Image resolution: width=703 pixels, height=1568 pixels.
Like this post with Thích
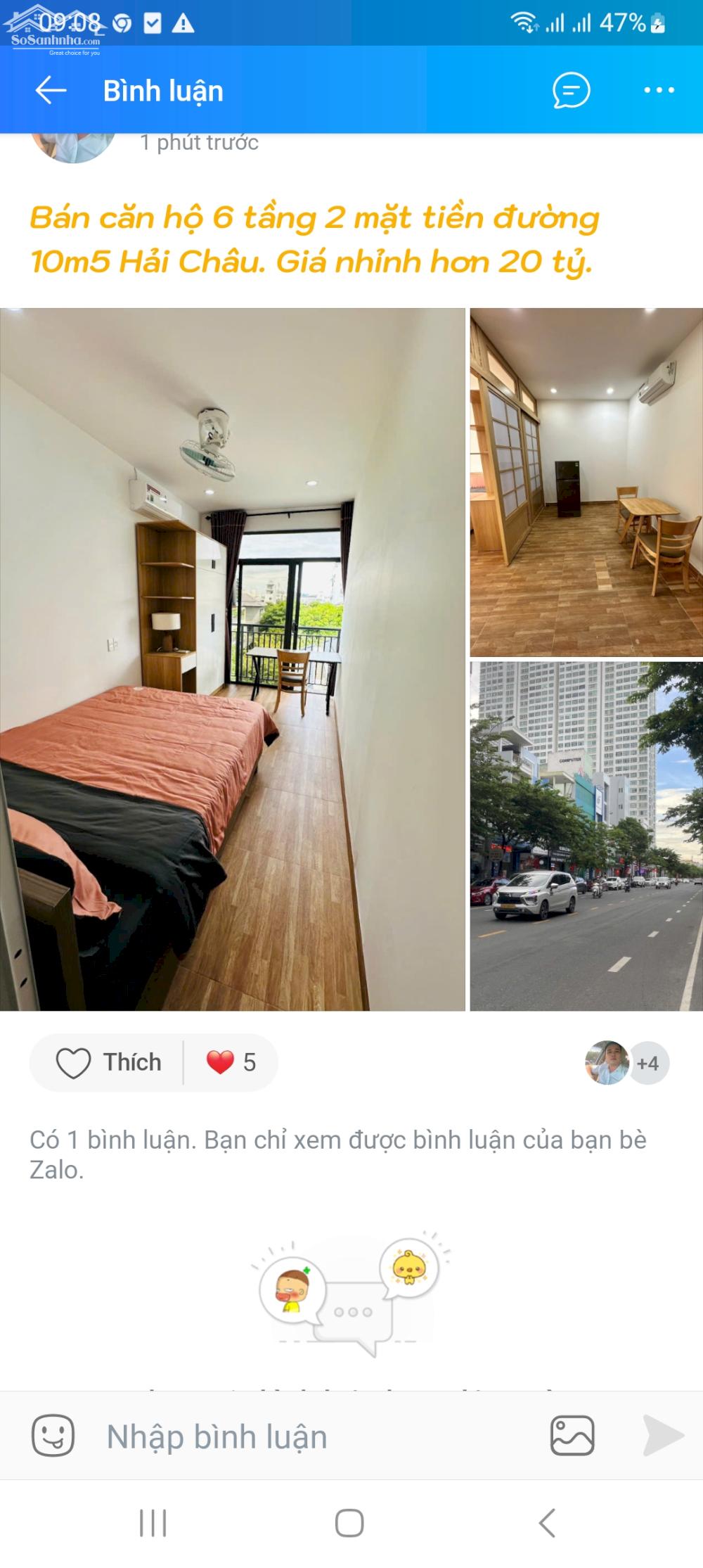click(x=108, y=1062)
